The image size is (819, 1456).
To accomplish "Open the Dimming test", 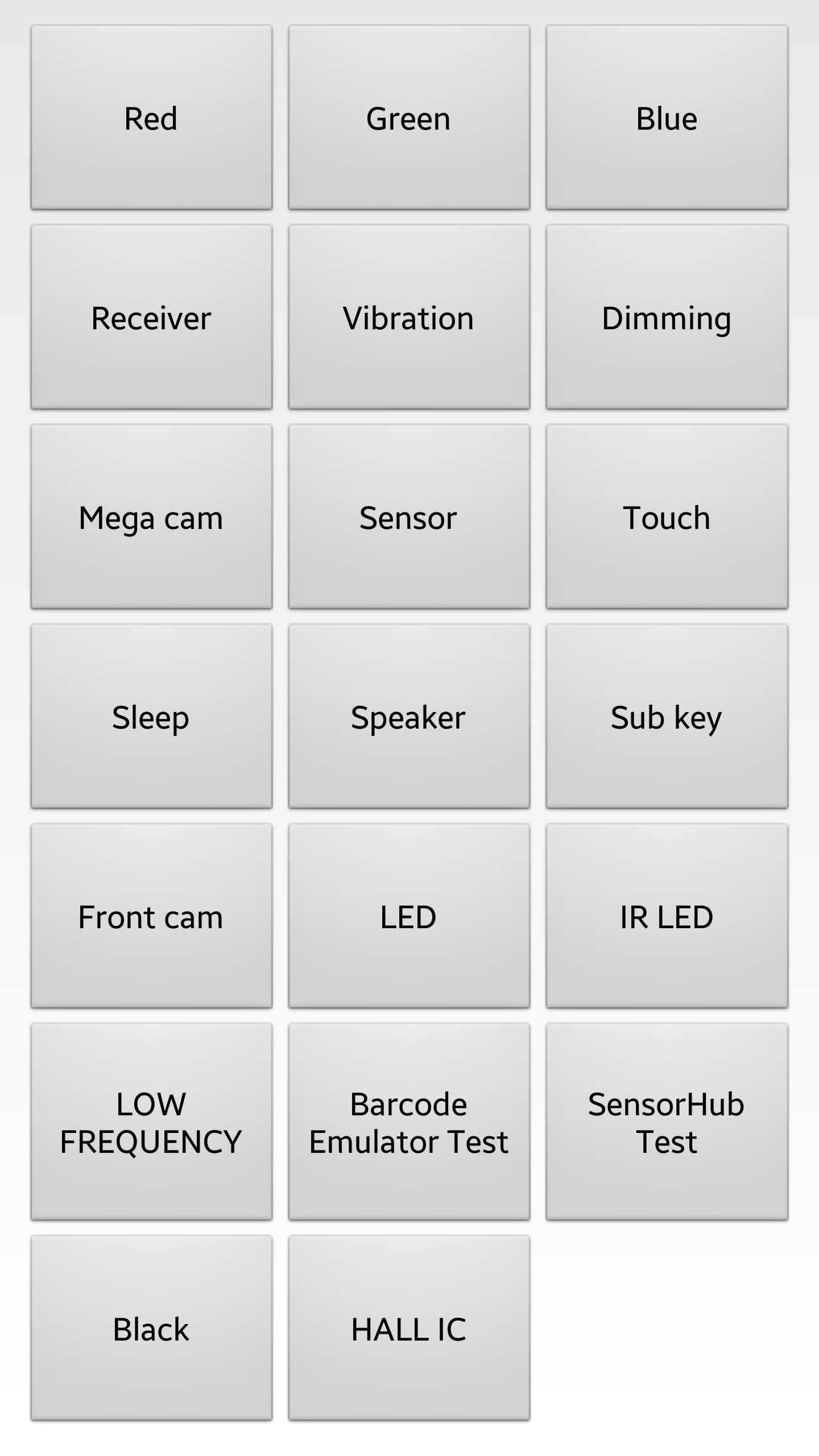I will click(666, 317).
